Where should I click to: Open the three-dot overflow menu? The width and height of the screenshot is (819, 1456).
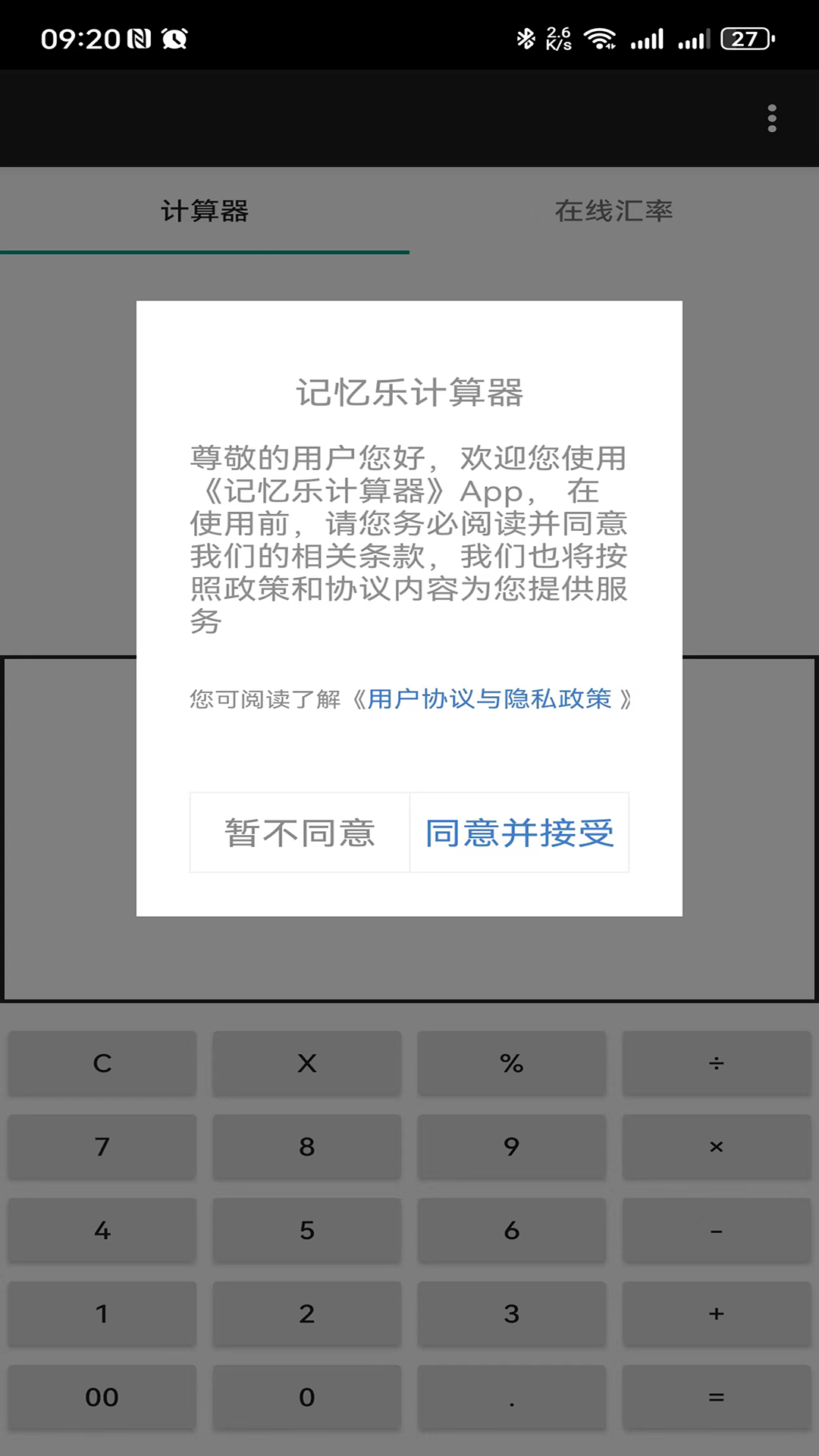772,118
